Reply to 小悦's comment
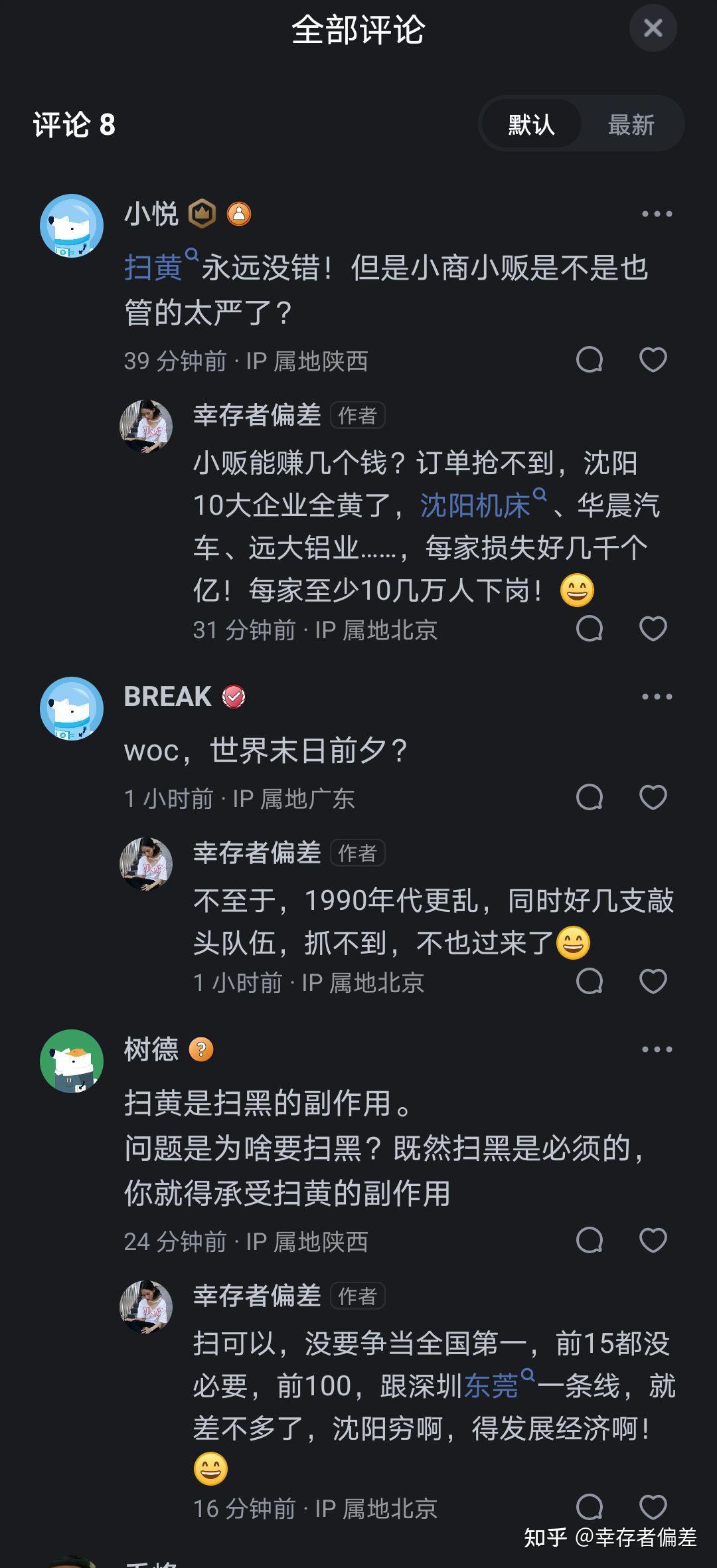This screenshot has height=1568, width=717. (x=590, y=360)
